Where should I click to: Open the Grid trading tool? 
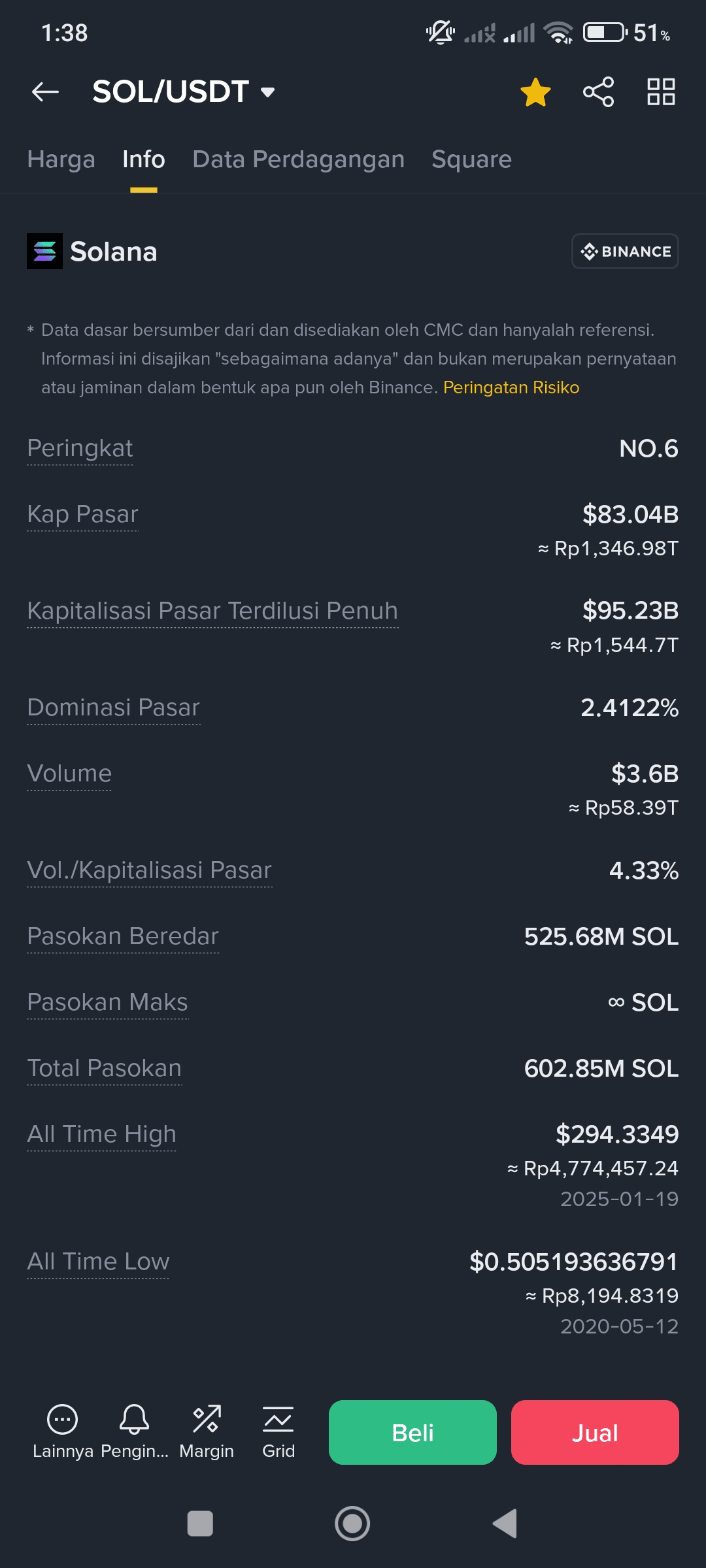pyautogui.click(x=279, y=1433)
